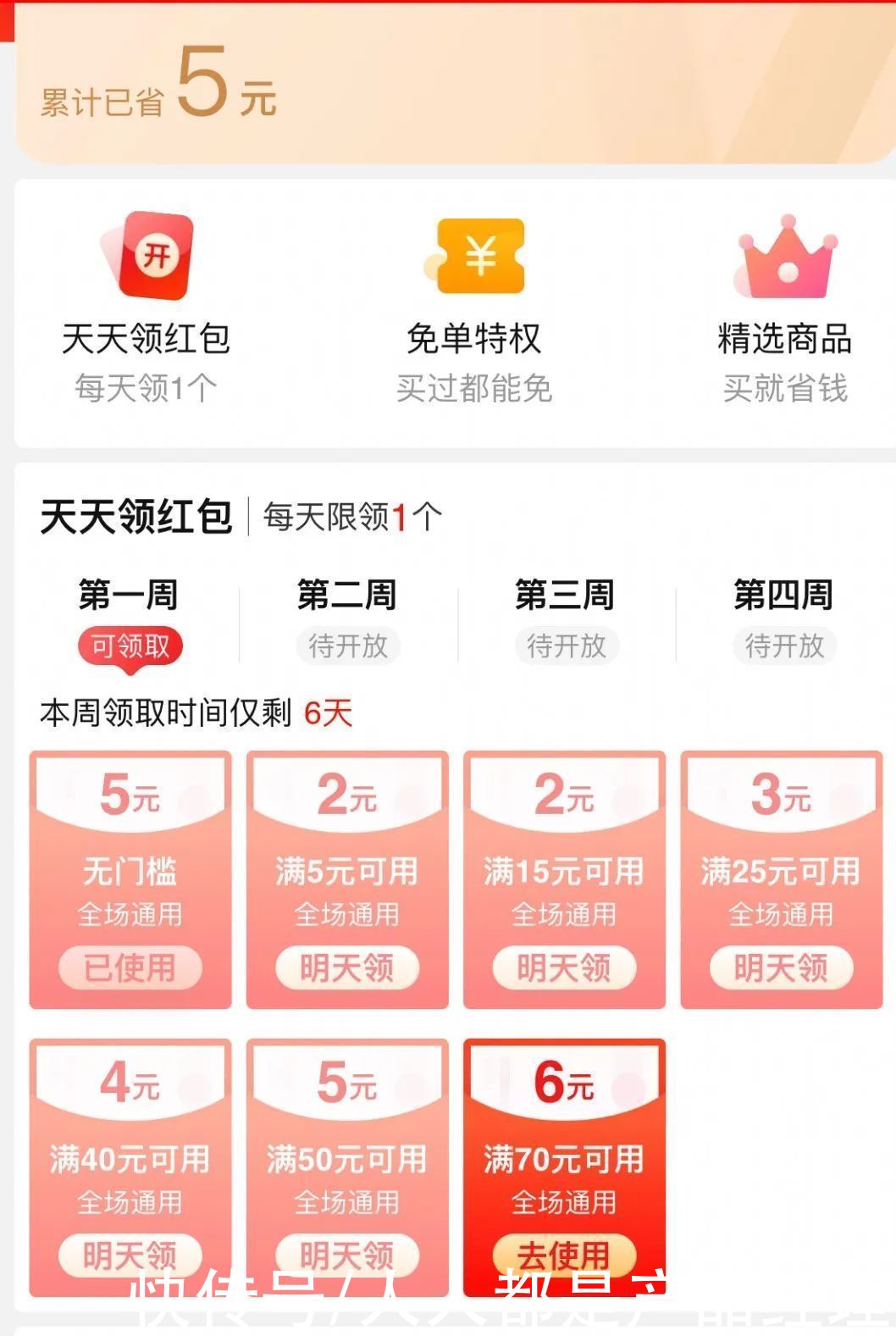Select the 第二周 tab
The width and height of the screenshot is (896, 1336).
(347, 596)
